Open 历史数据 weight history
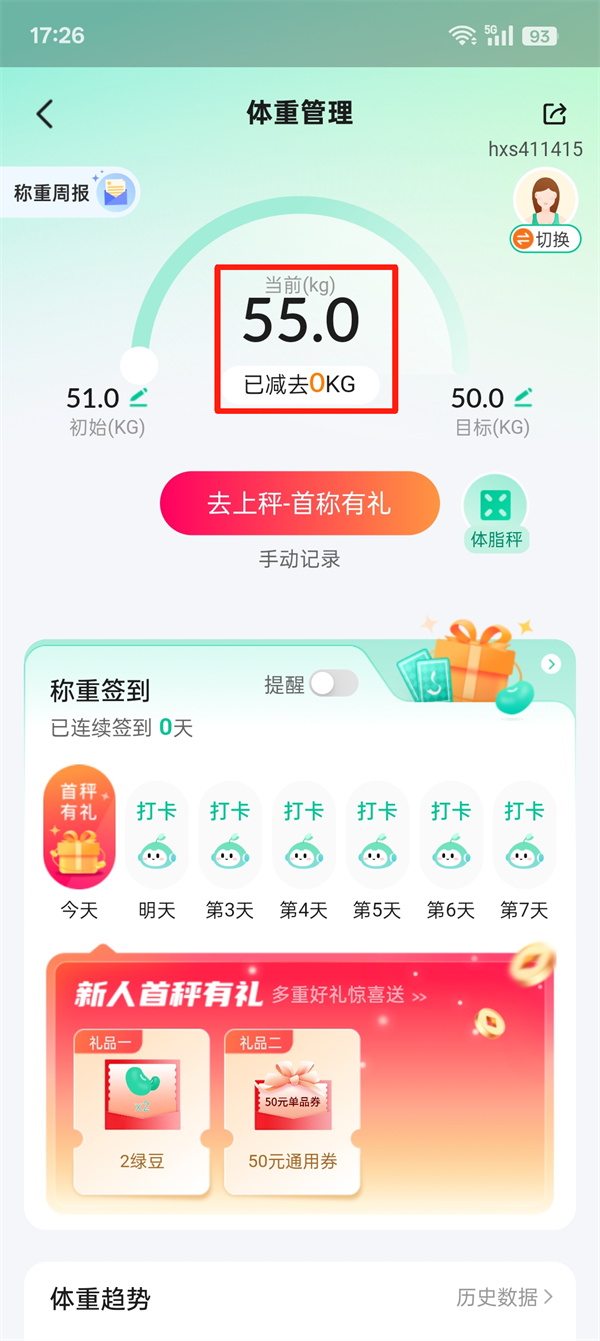 click(x=505, y=1297)
